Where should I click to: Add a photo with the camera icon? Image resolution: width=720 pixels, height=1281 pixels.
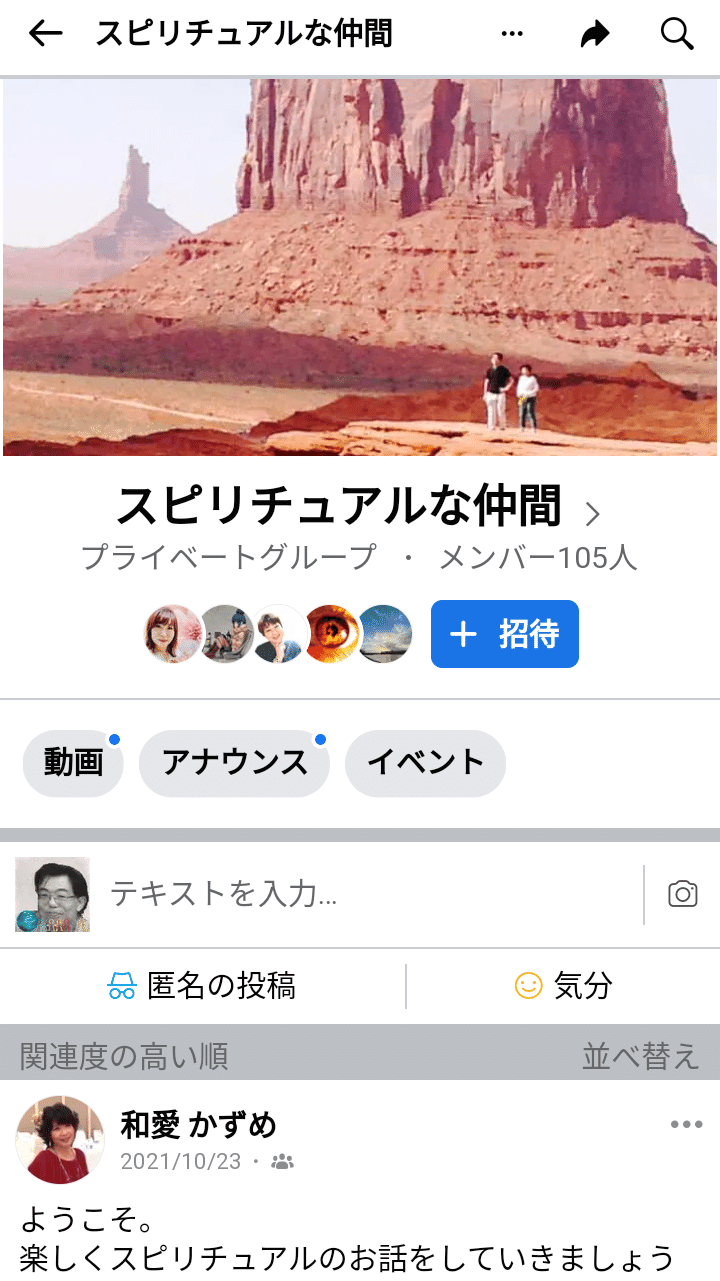point(682,894)
